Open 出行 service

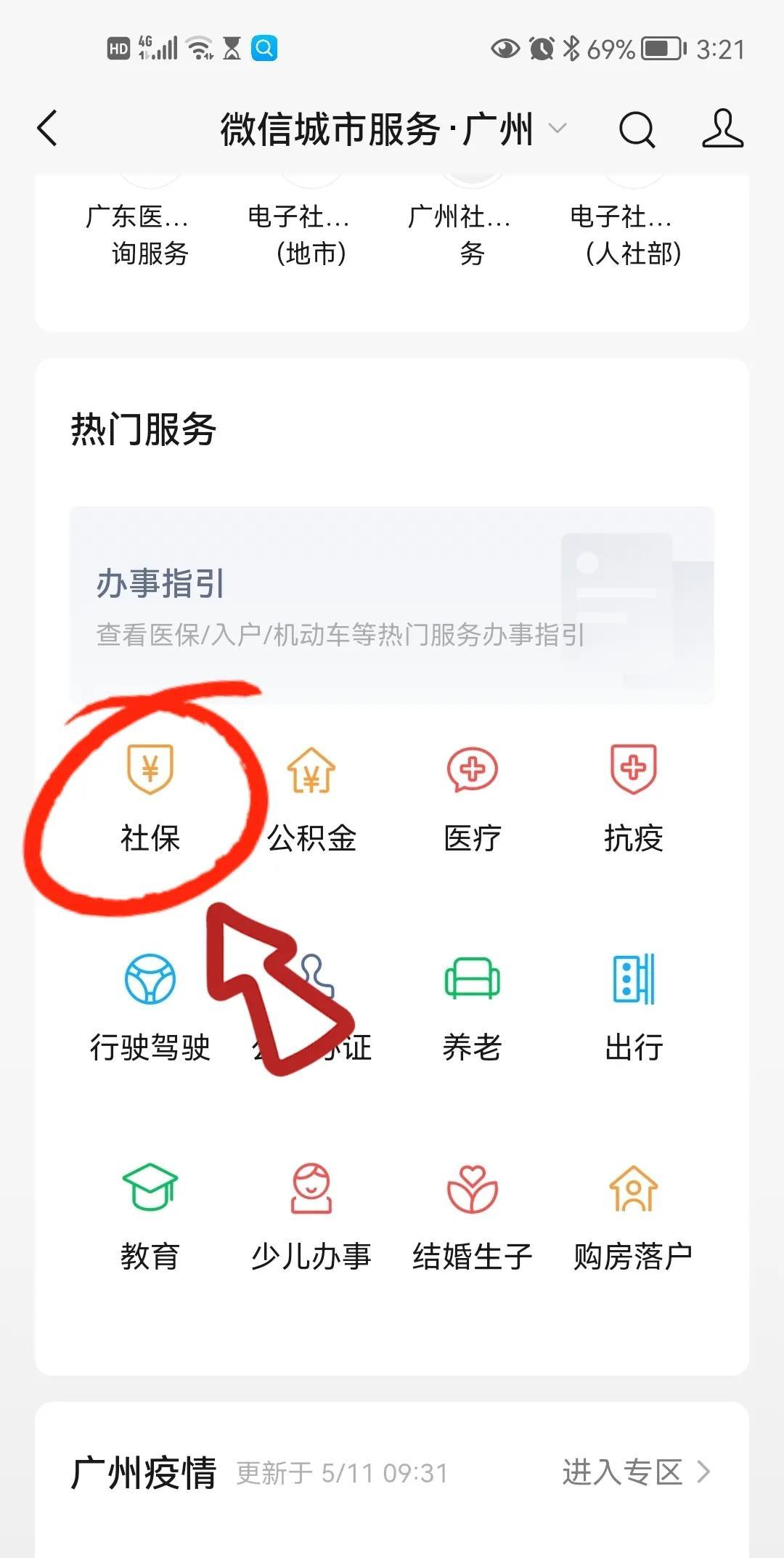coord(633,1007)
